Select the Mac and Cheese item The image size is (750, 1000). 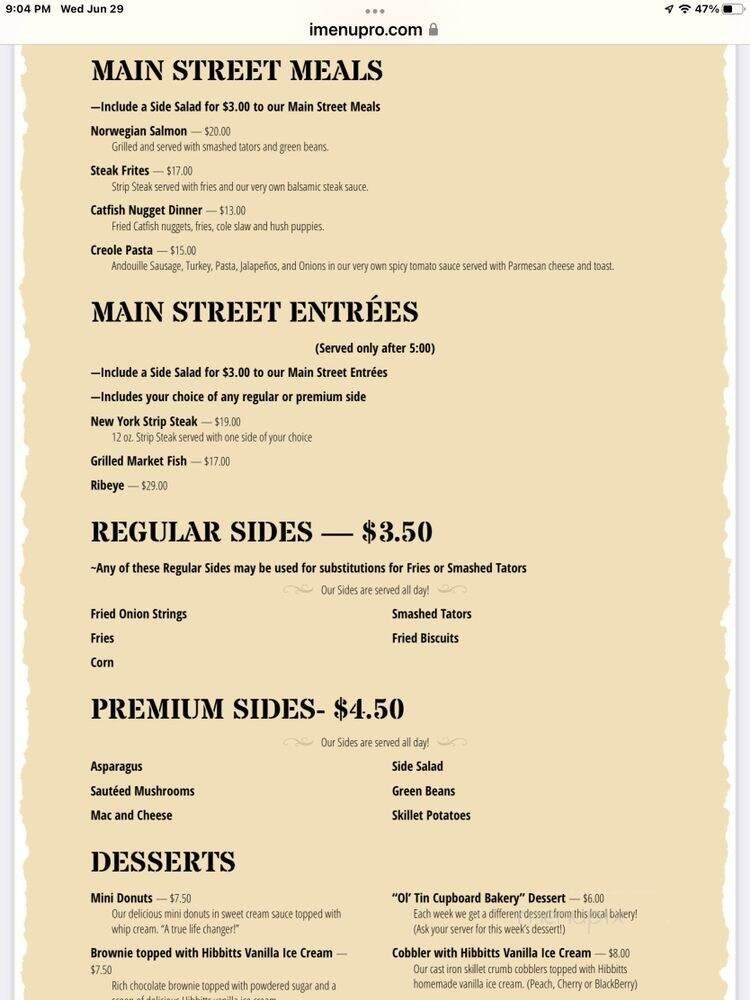(130, 815)
